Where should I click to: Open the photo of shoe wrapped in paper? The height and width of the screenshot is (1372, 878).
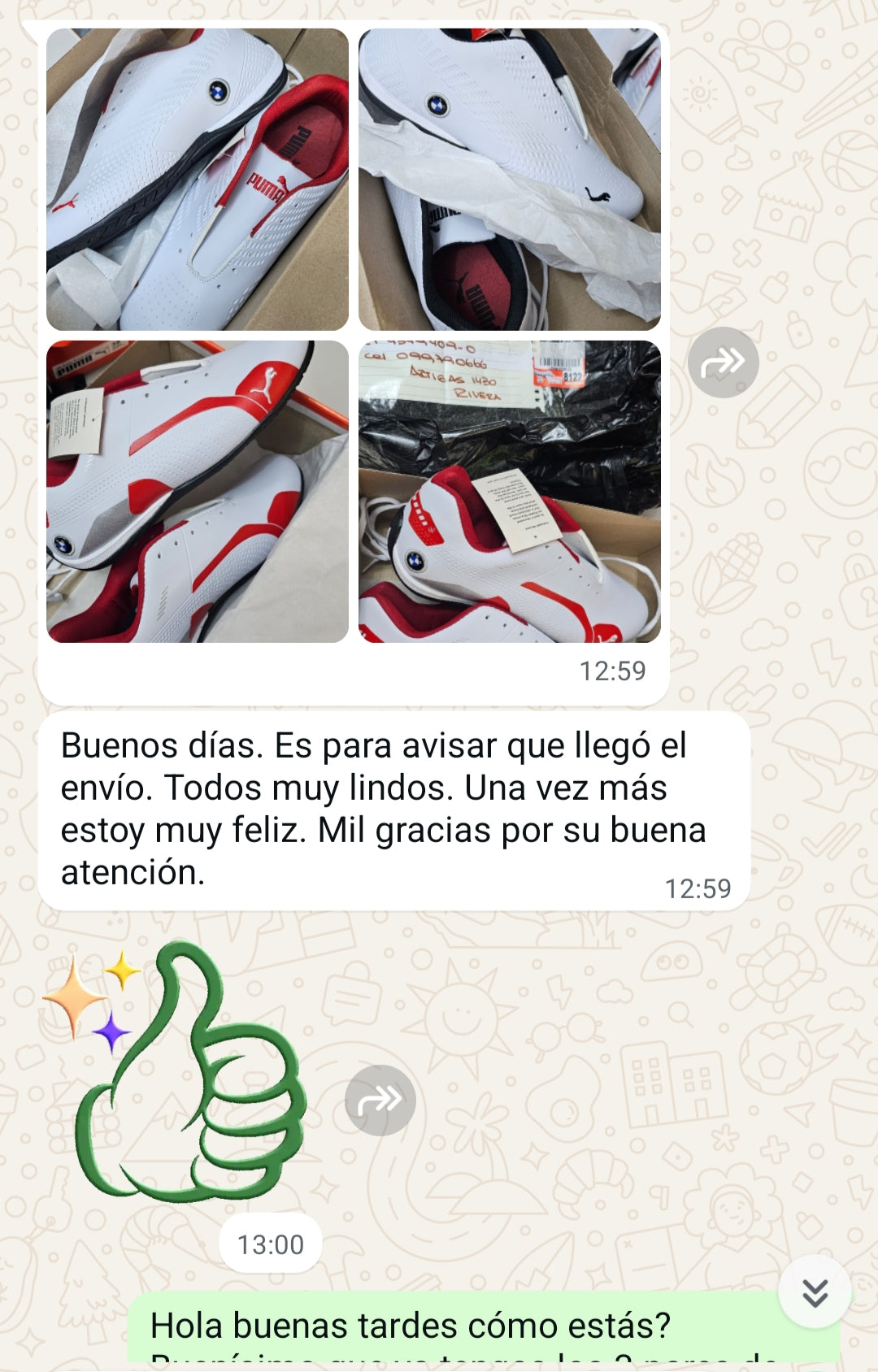(x=510, y=179)
